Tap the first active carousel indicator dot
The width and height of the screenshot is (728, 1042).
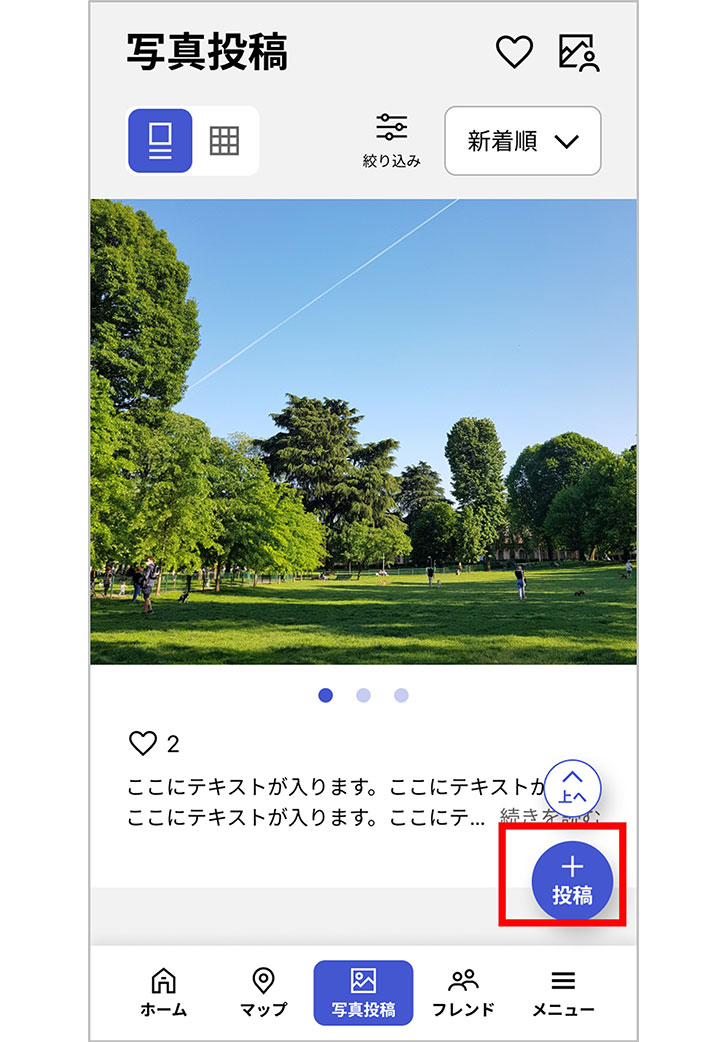[x=327, y=694]
